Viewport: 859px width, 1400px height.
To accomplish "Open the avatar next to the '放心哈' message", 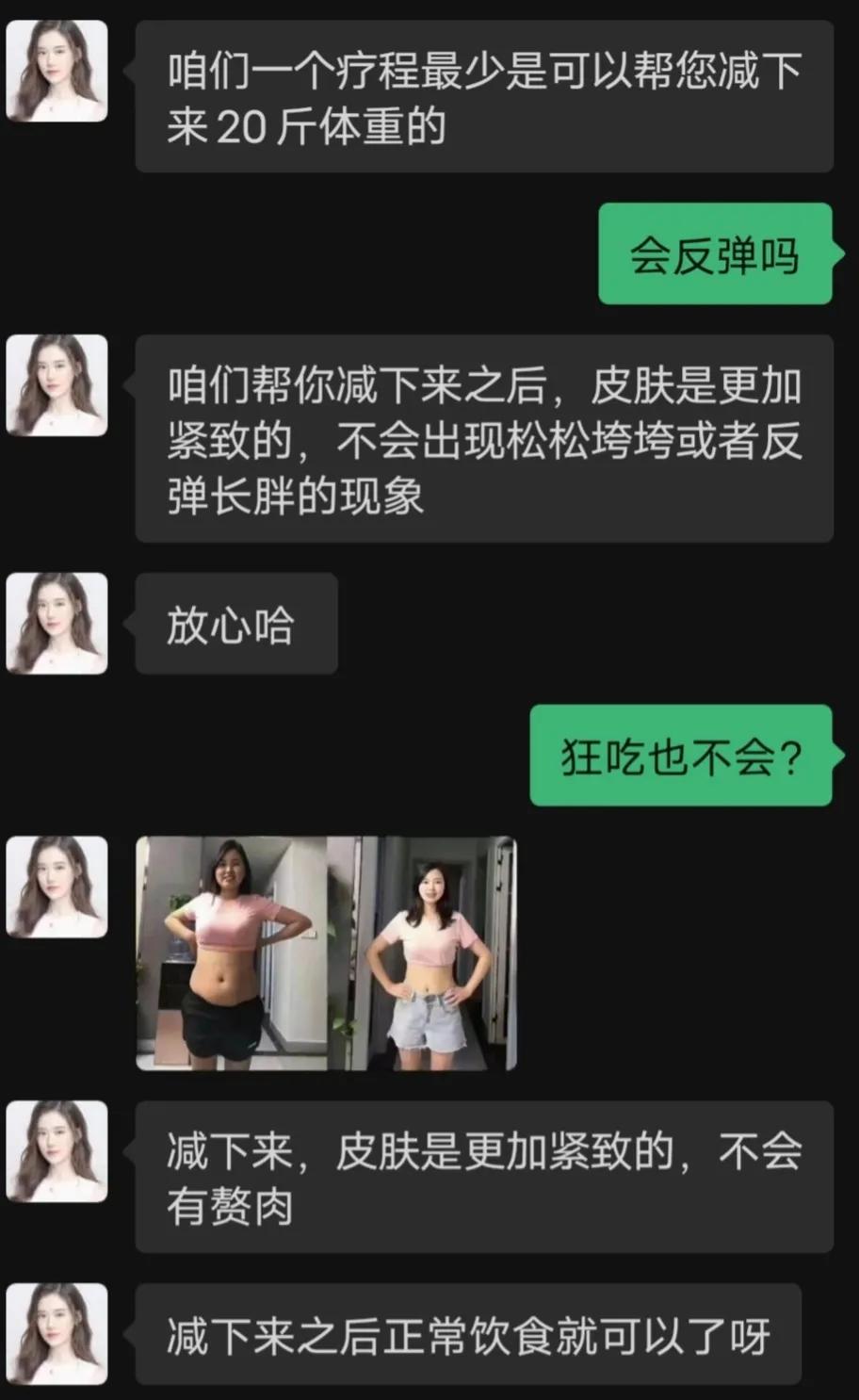I will (57, 627).
